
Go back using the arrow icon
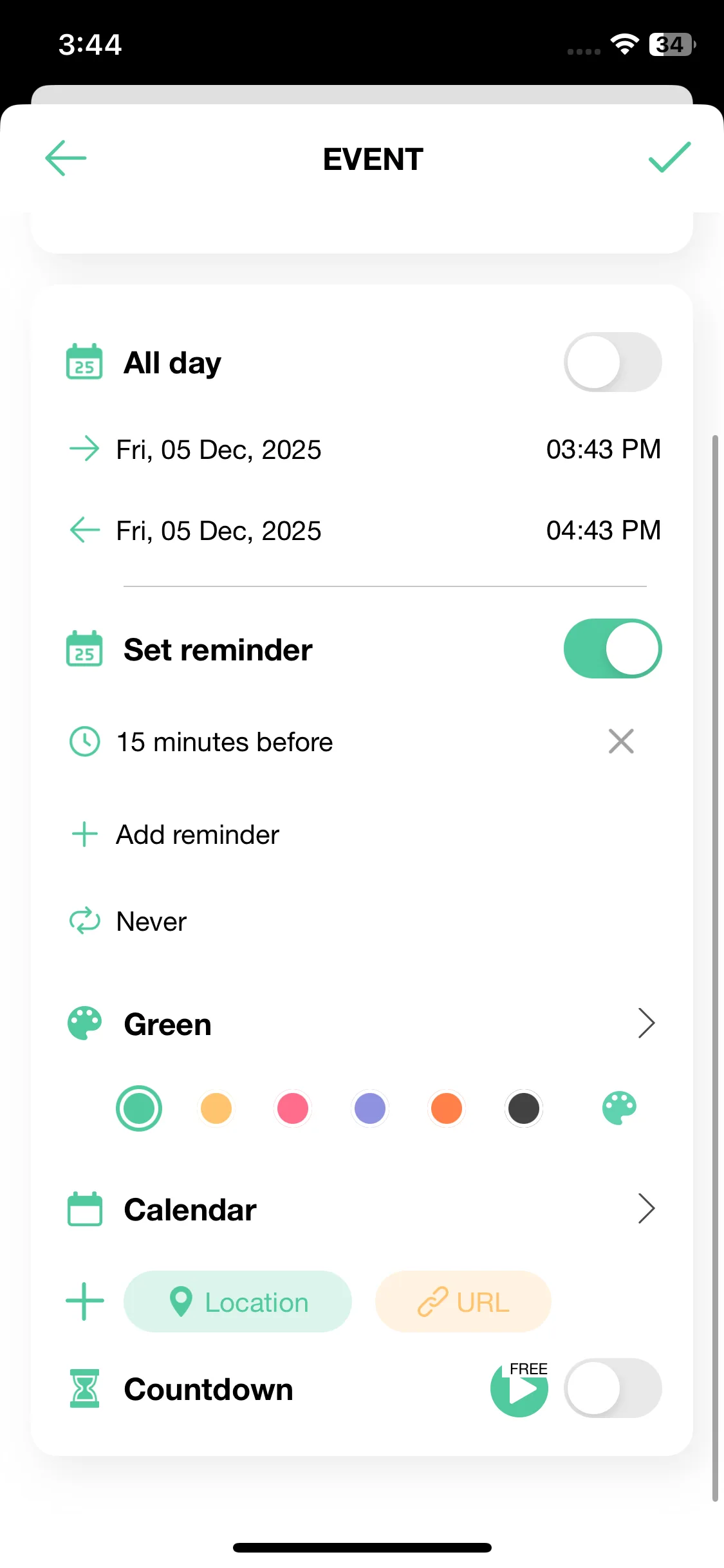(x=66, y=158)
